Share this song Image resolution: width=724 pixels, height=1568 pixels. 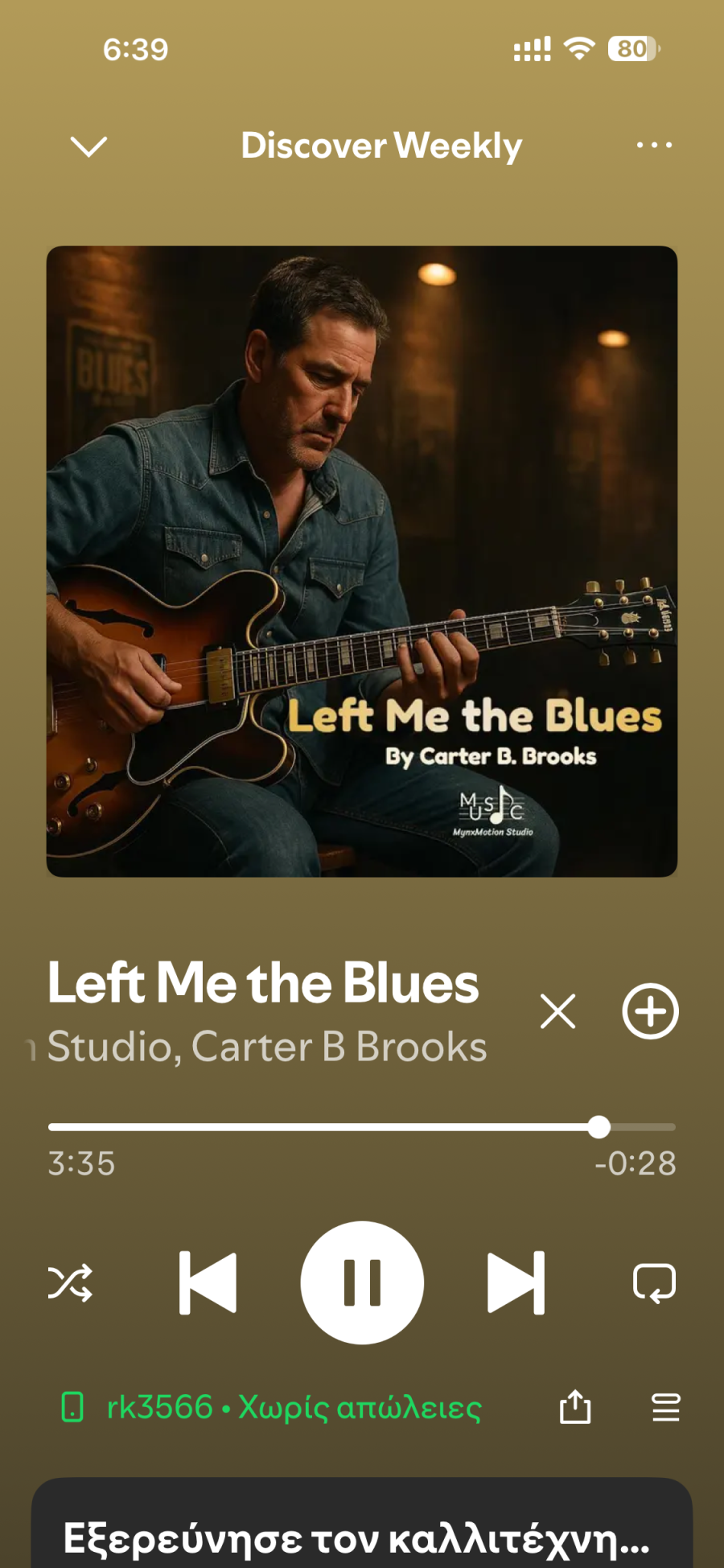coord(575,1407)
